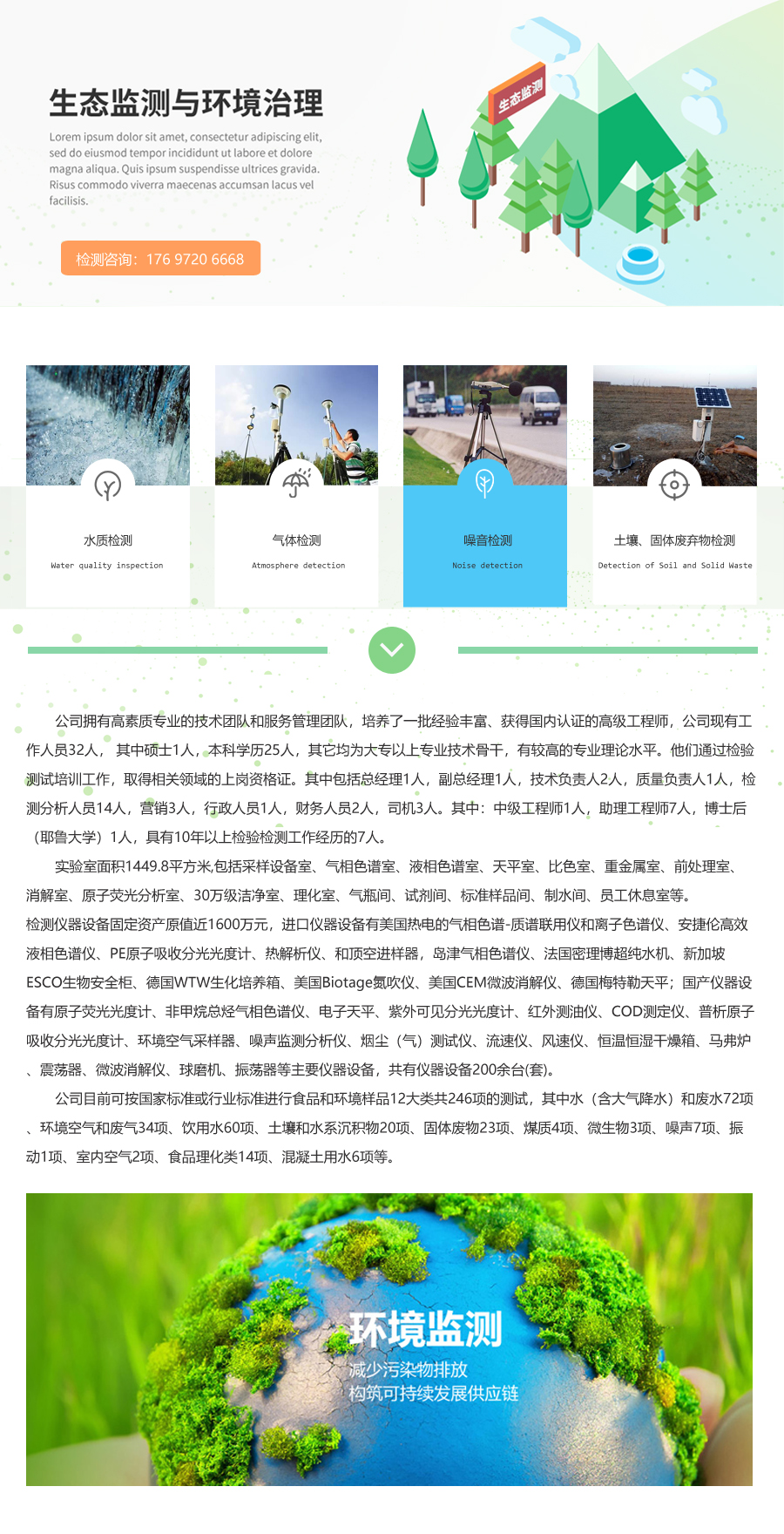Tap the 检测咨询 176 9720 6668 button

(x=160, y=259)
